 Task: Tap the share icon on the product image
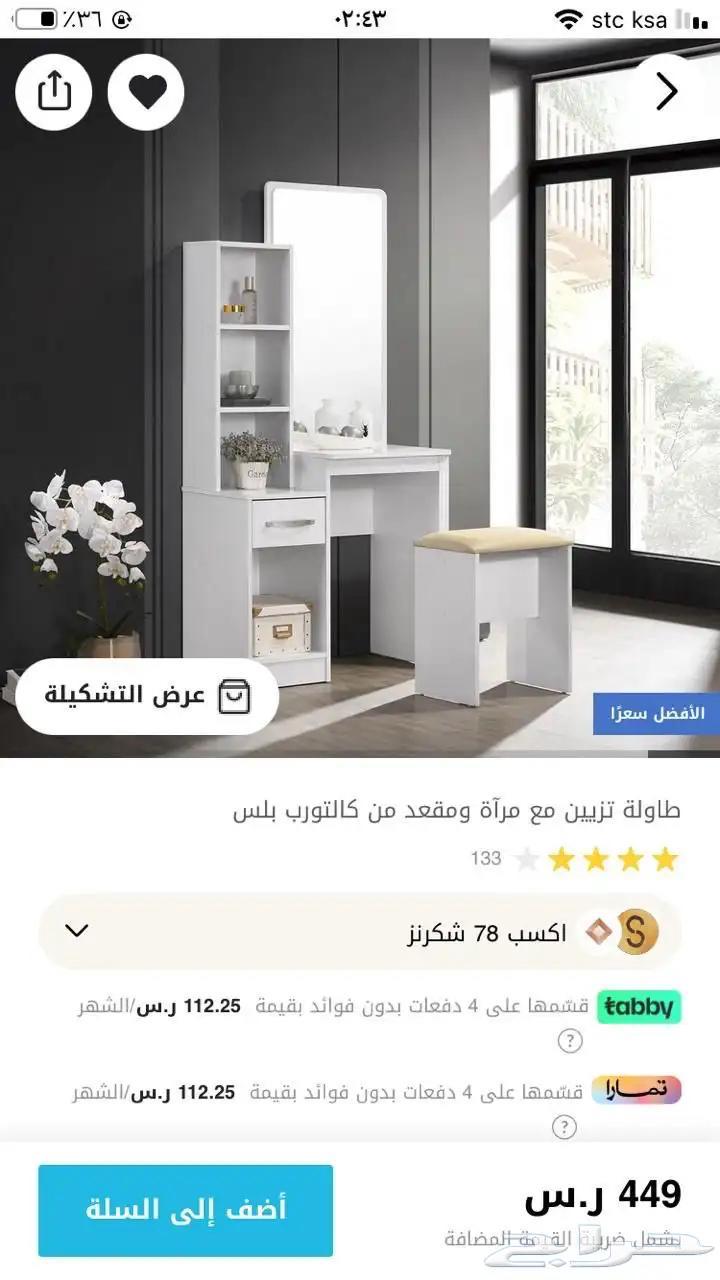click(x=55, y=90)
